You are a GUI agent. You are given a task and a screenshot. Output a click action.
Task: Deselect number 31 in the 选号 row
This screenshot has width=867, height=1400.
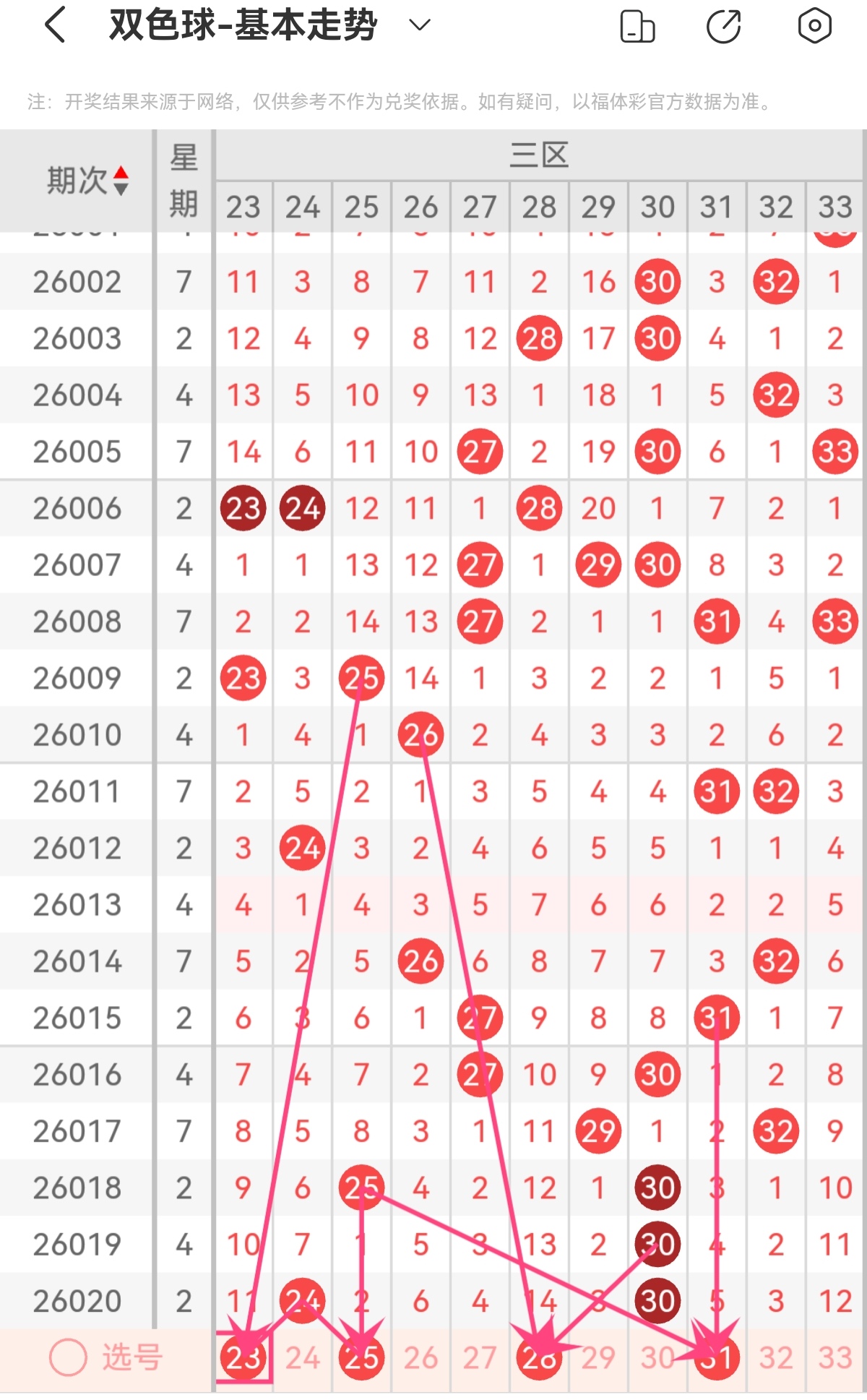pos(717,1358)
